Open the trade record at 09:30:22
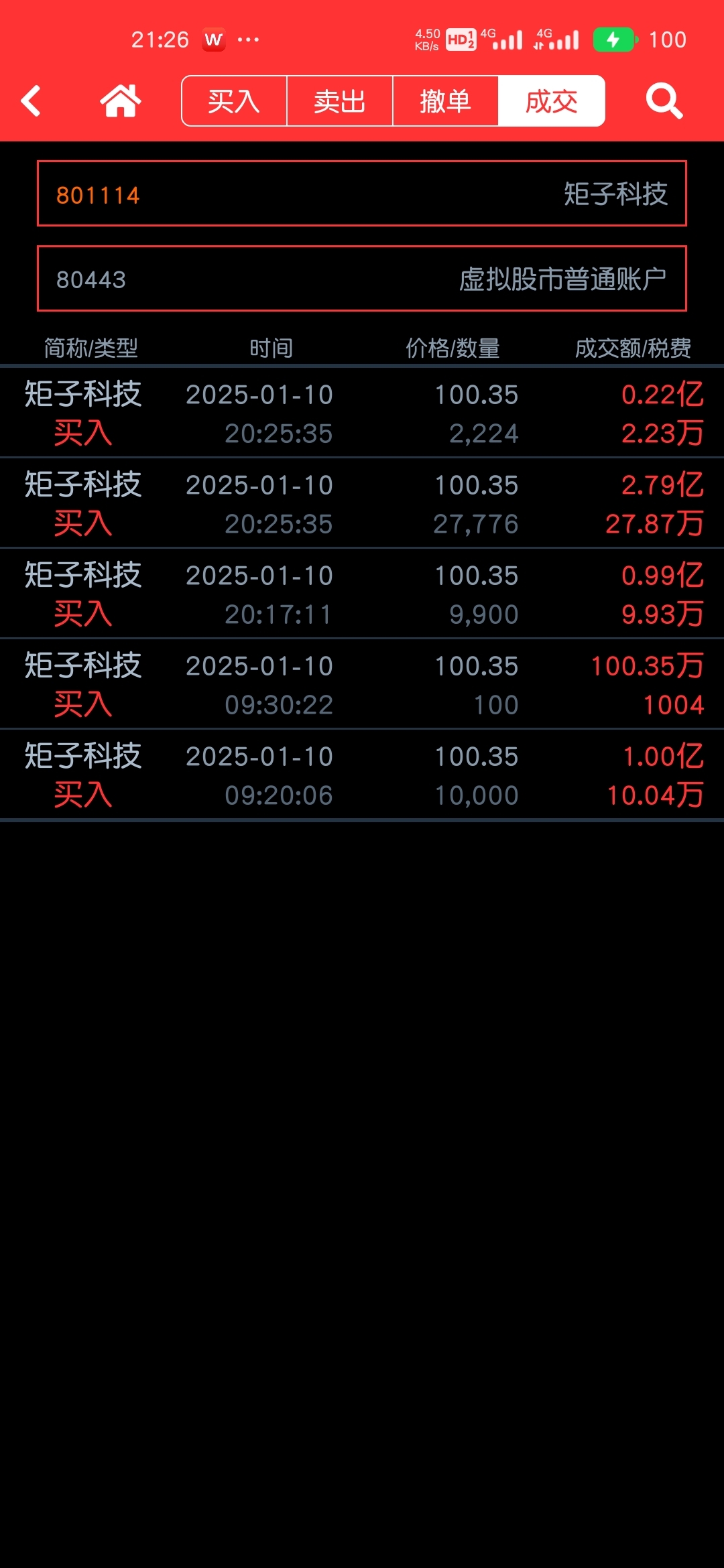This screenshot has width=724, height=1568. coord(362,684)
